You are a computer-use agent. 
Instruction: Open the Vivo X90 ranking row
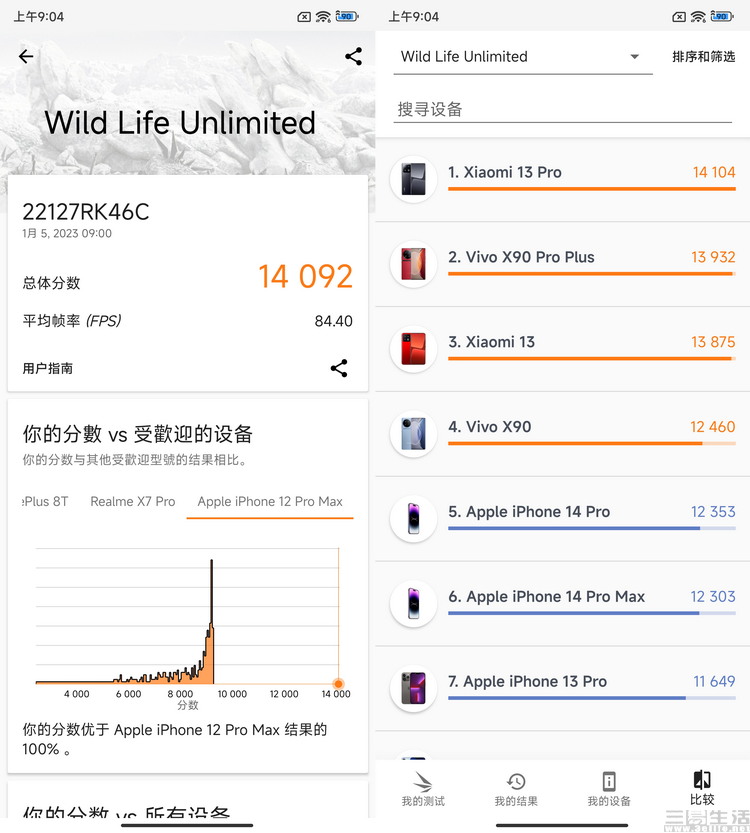(563, 435)
